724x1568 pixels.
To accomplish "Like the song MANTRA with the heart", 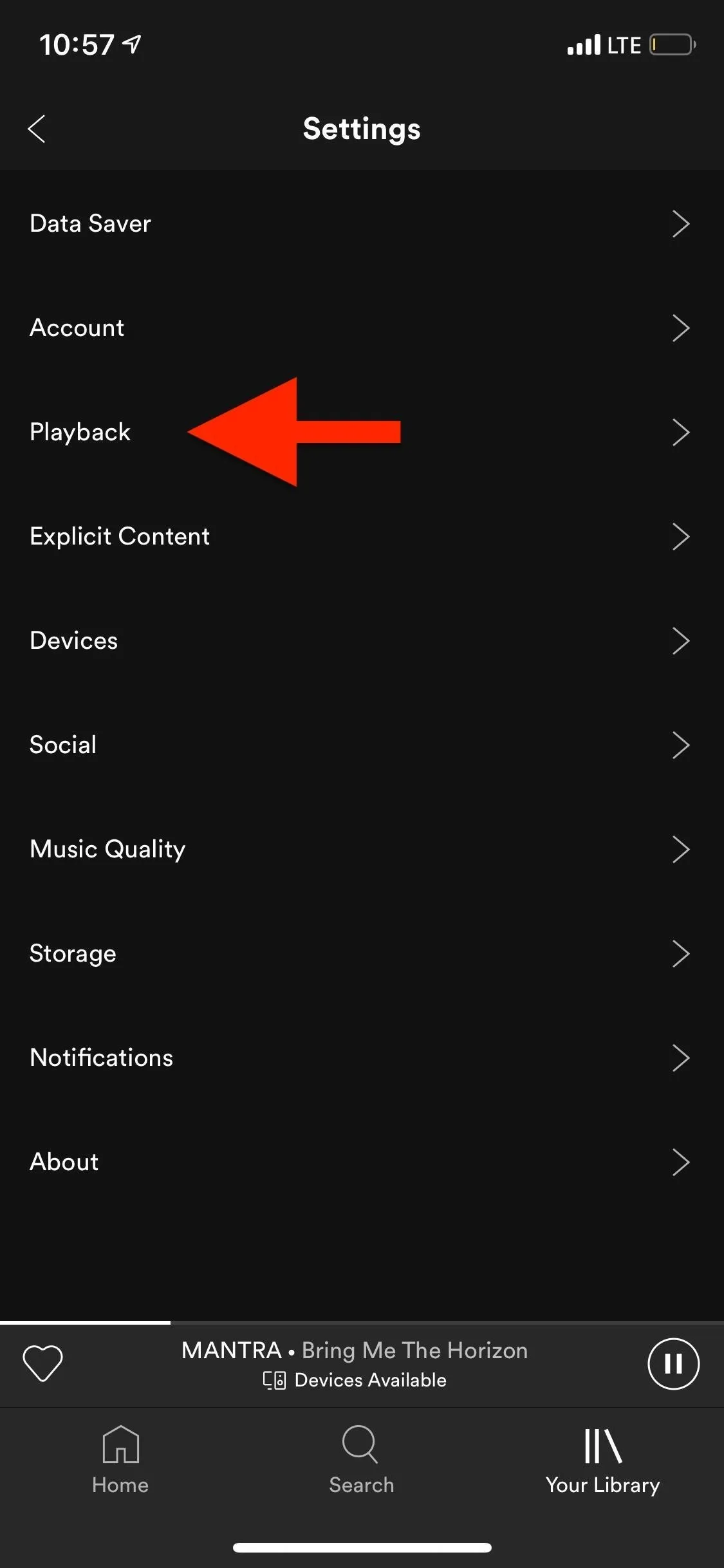I will tap(42, 1363).
